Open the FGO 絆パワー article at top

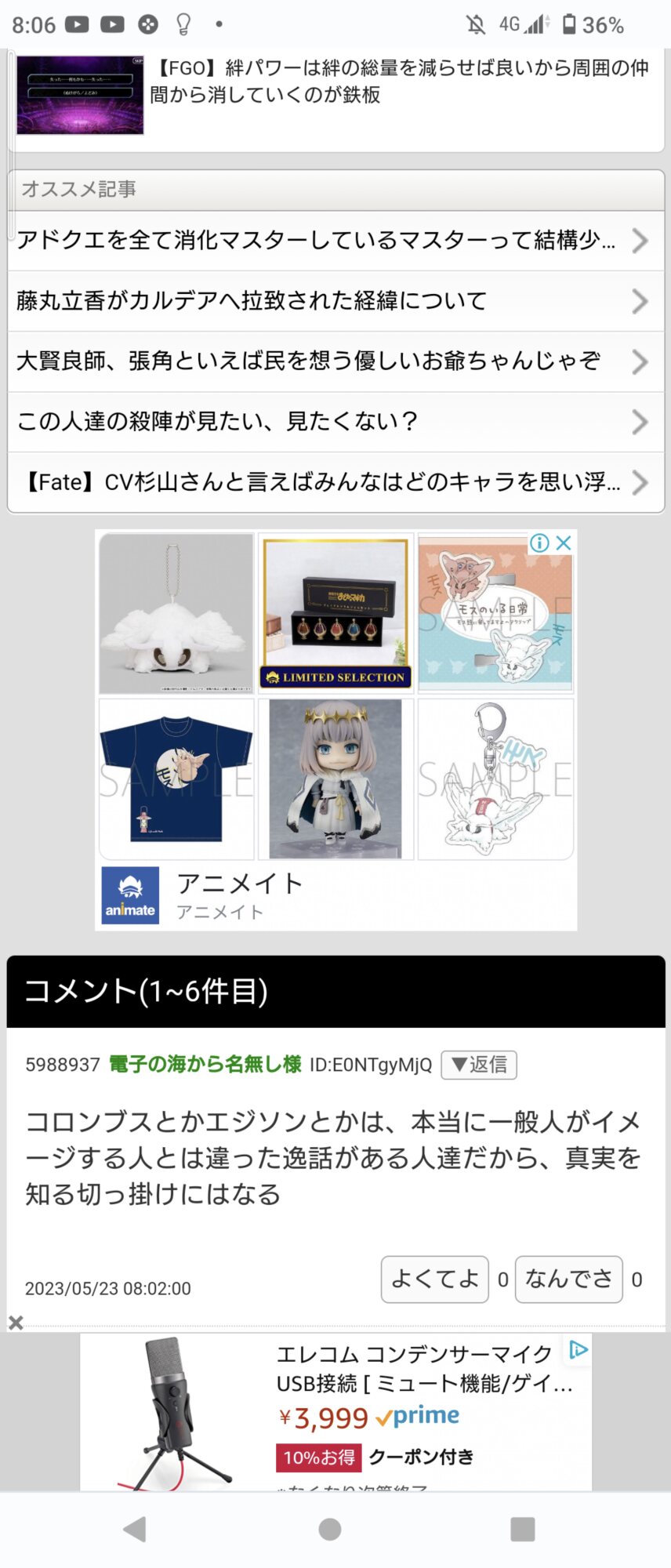pyautogui.click(x=398, y=82)
